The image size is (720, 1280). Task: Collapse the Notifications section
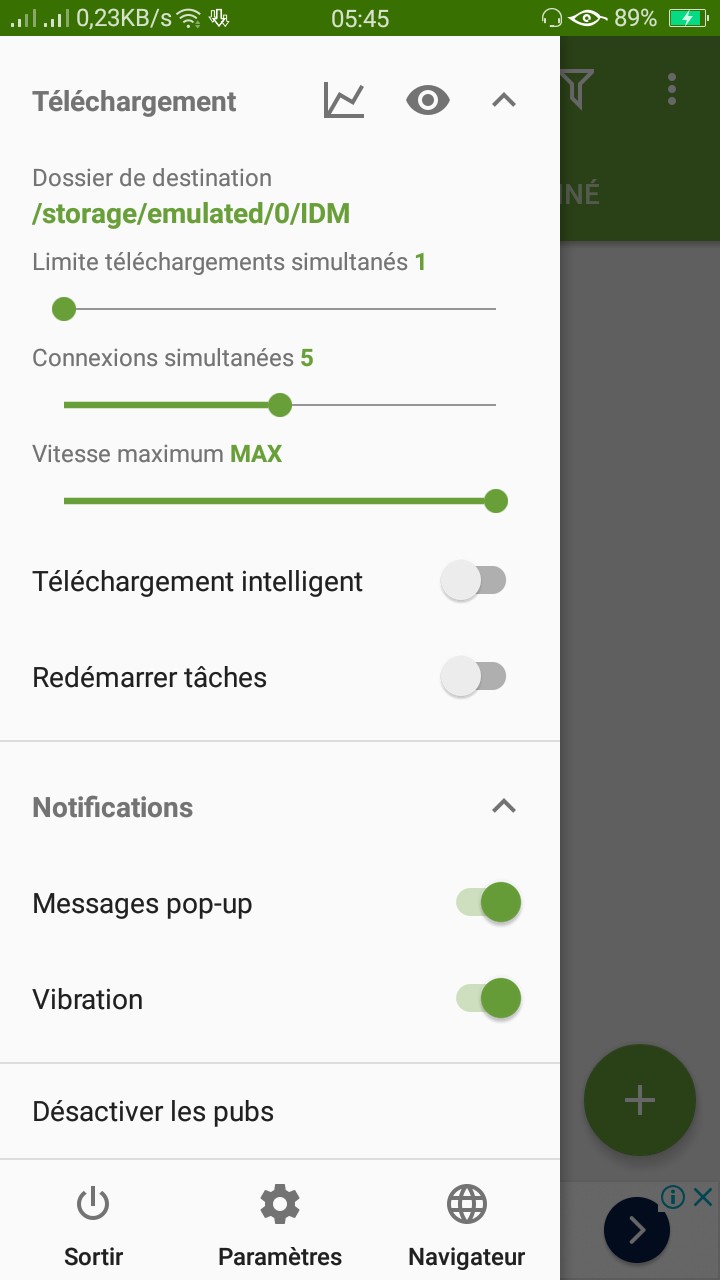click(x=504, y=806)
